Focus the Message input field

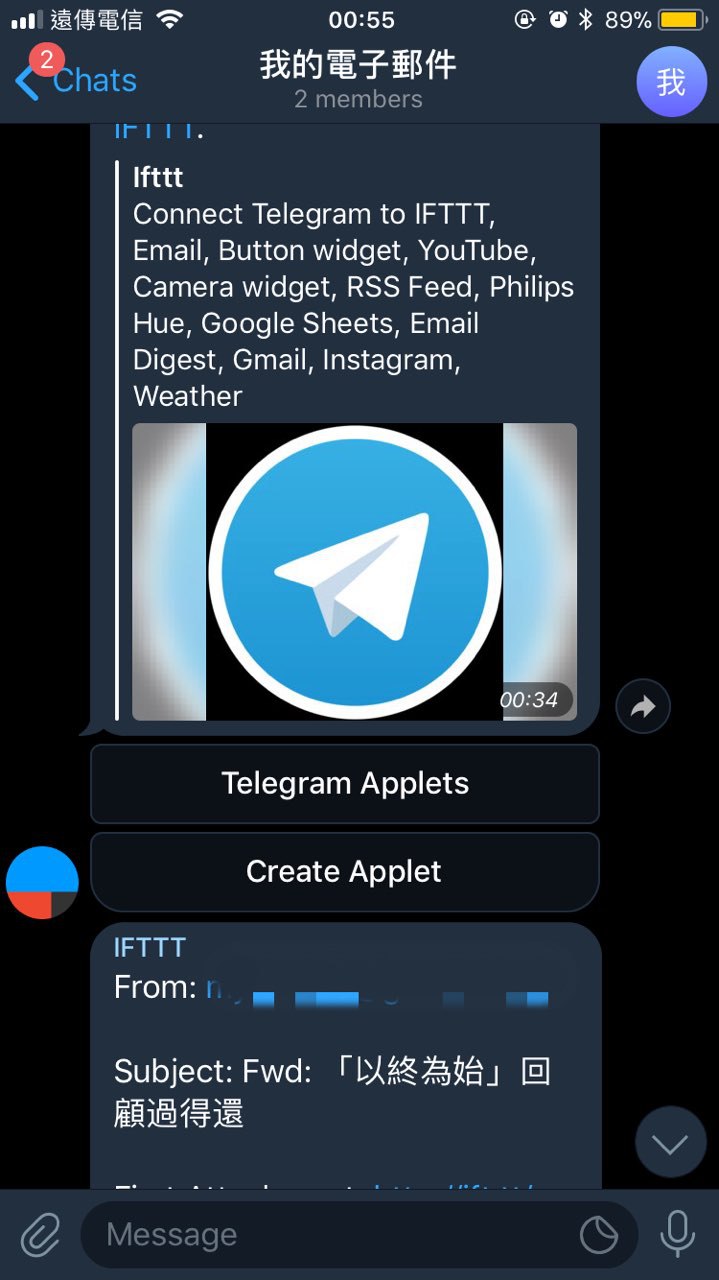[x=330, y=1235]
